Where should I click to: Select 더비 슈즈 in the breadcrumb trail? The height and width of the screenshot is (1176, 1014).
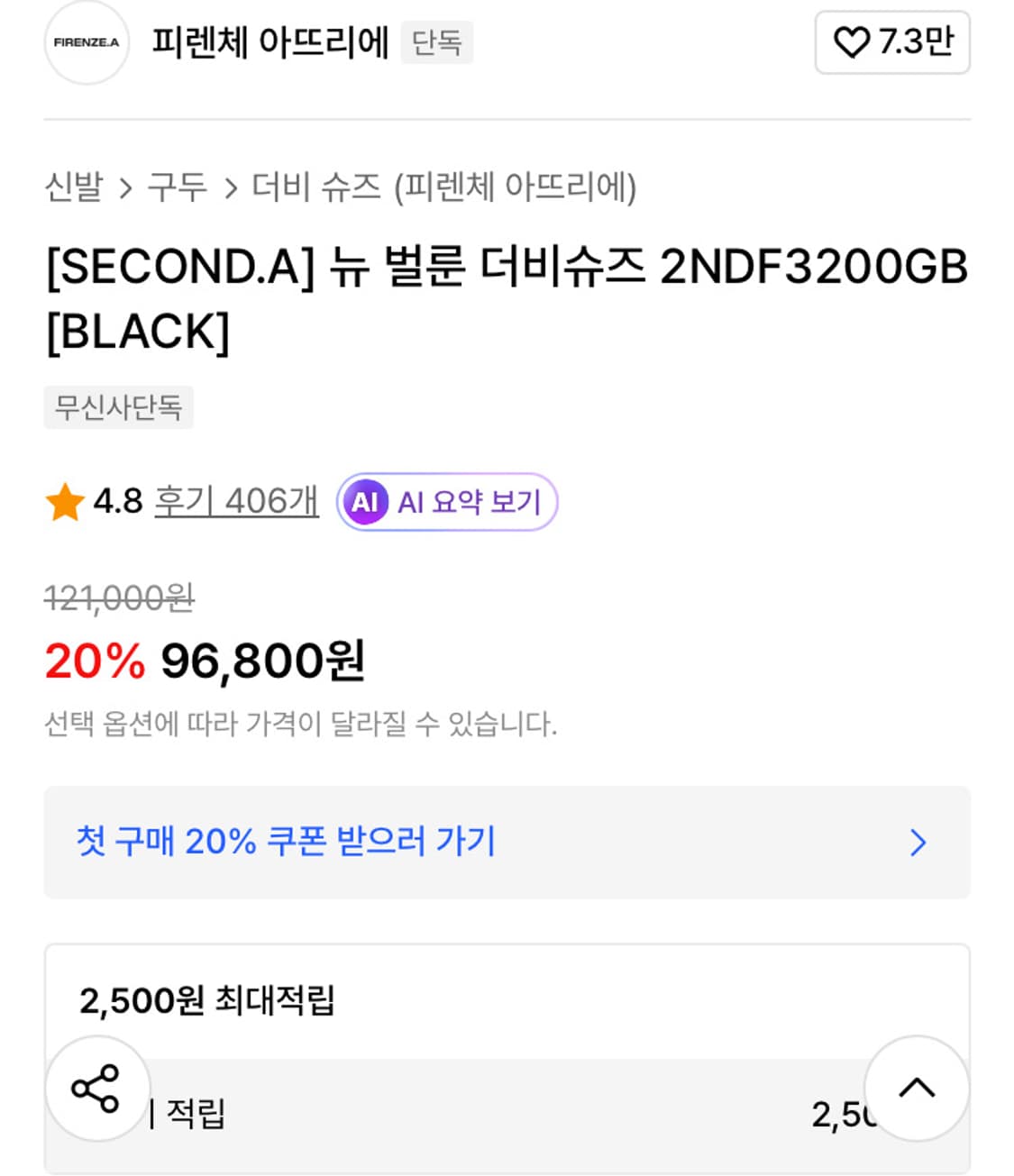[311, 187]
